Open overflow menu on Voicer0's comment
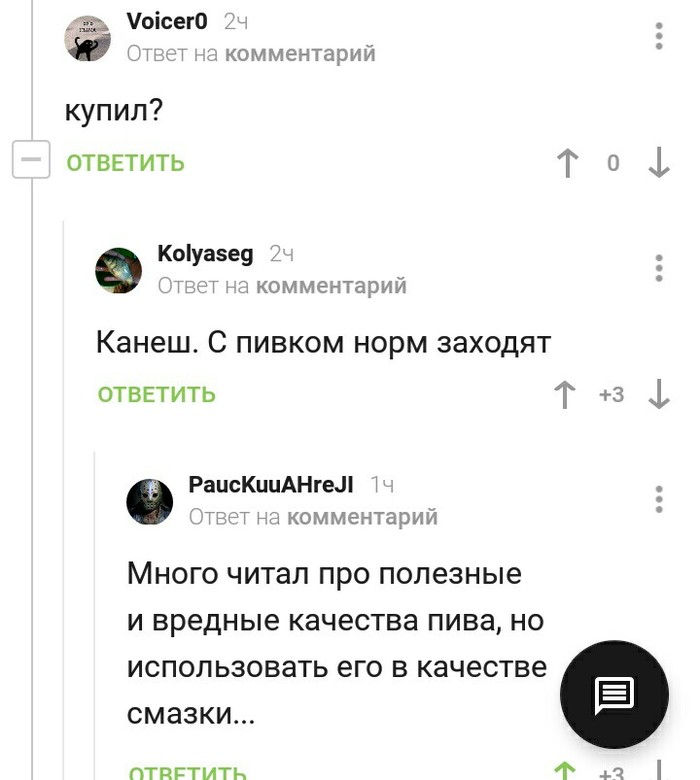 [x=659, y=36]
